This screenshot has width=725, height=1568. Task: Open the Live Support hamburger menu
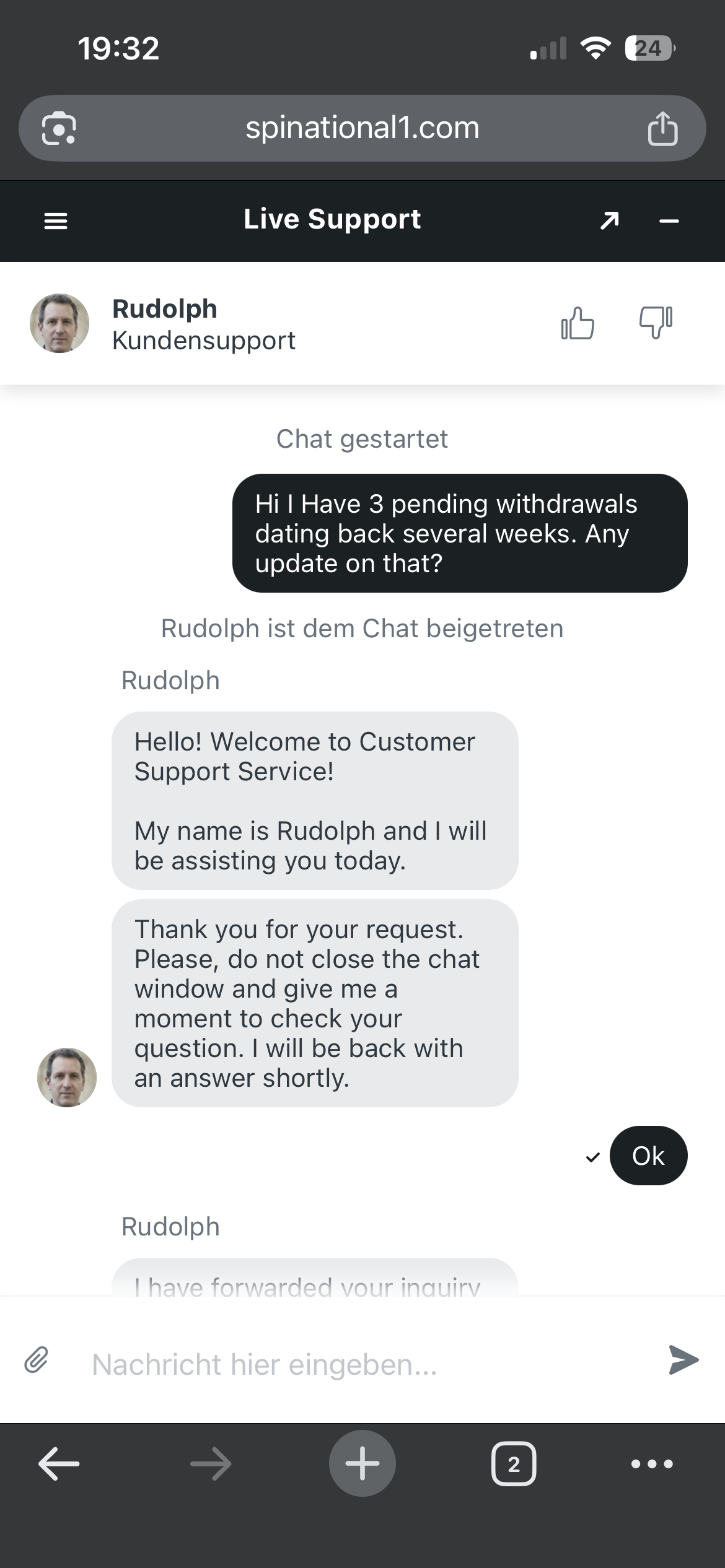pyautogui.click(x=56, y=221)
